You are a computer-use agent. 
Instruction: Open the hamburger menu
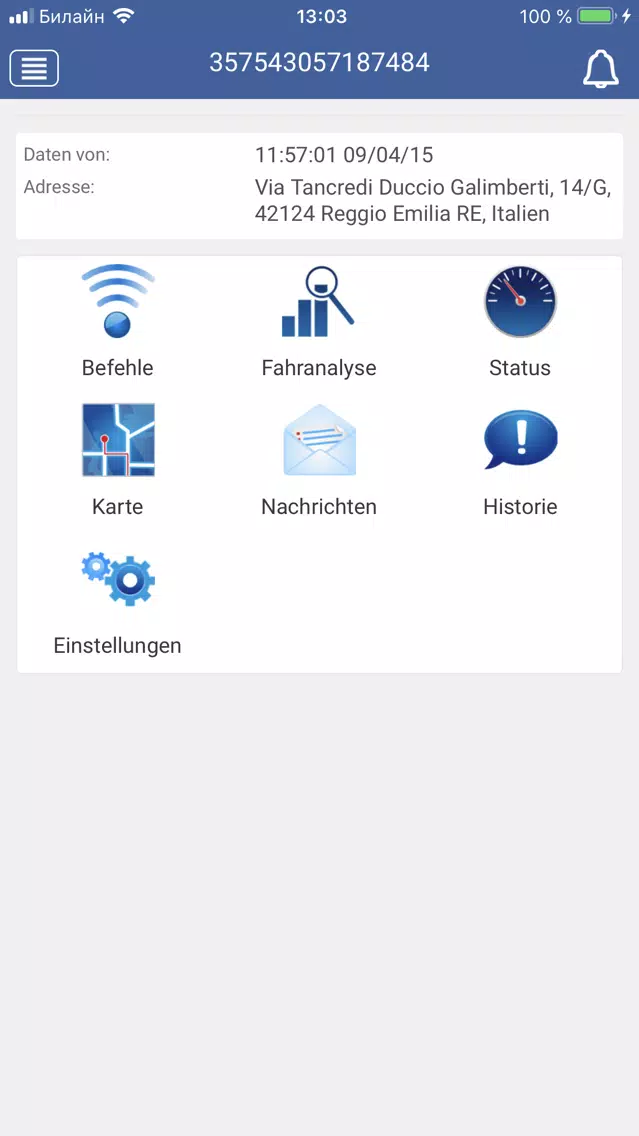pos(34,68)
